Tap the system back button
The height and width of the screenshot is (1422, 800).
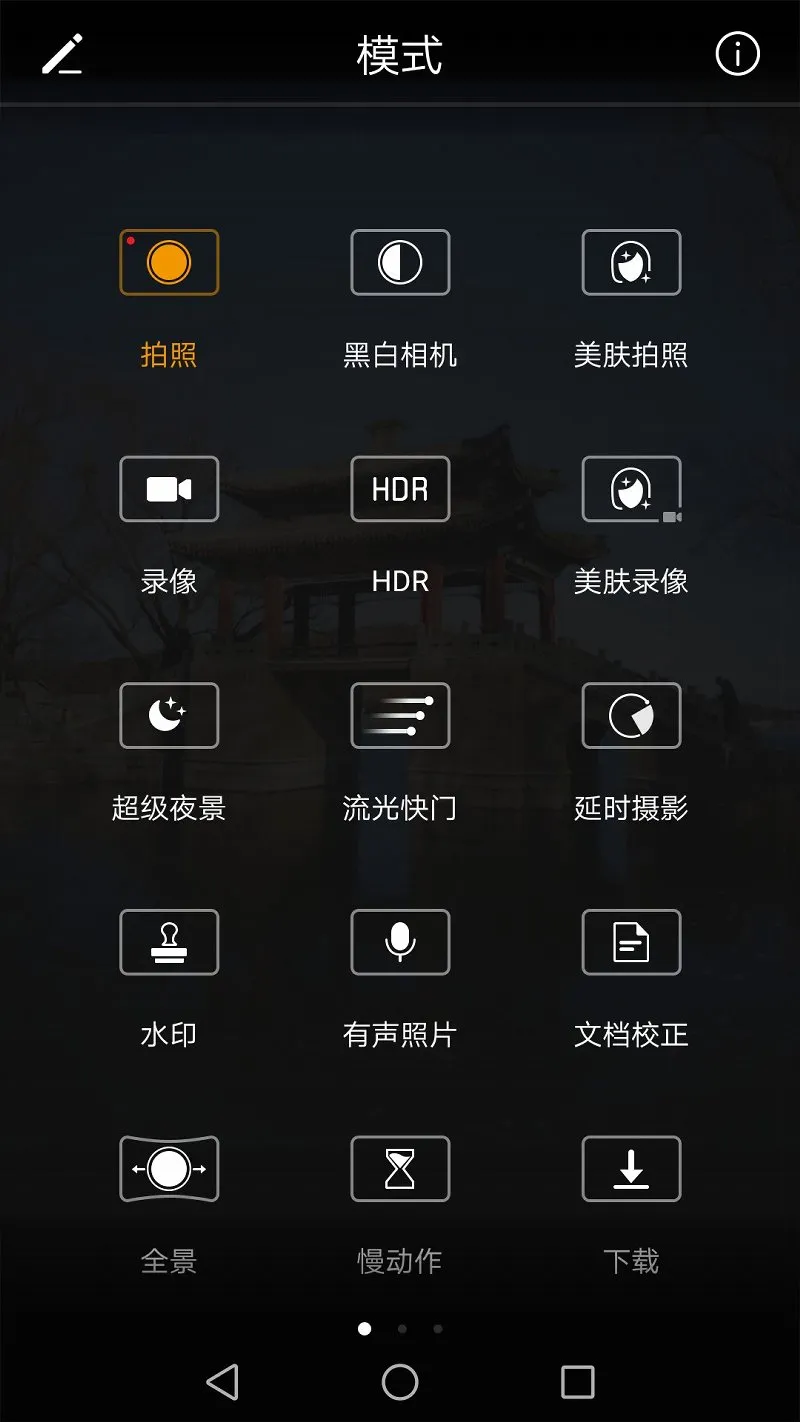point(222,1382)
